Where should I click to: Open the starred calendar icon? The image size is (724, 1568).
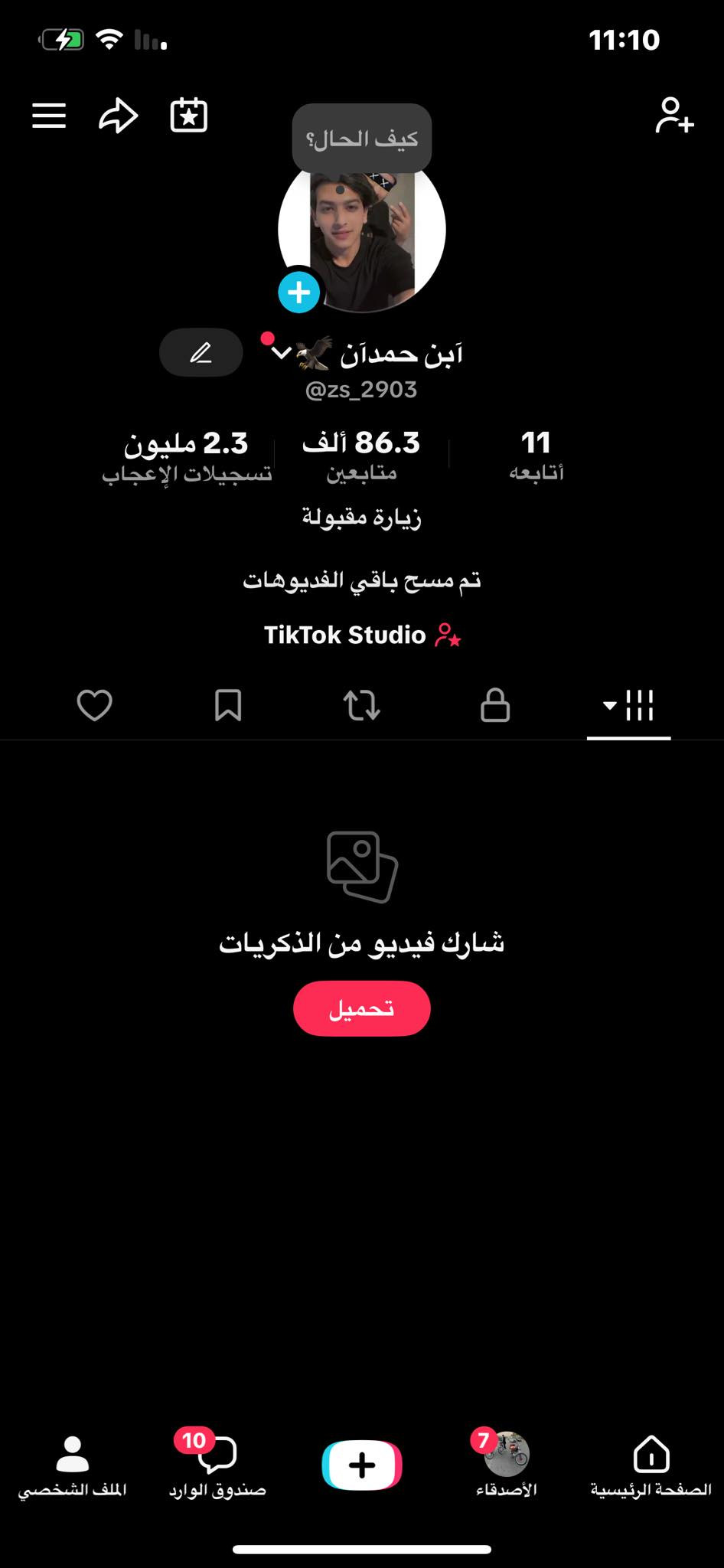pos(188,116)
